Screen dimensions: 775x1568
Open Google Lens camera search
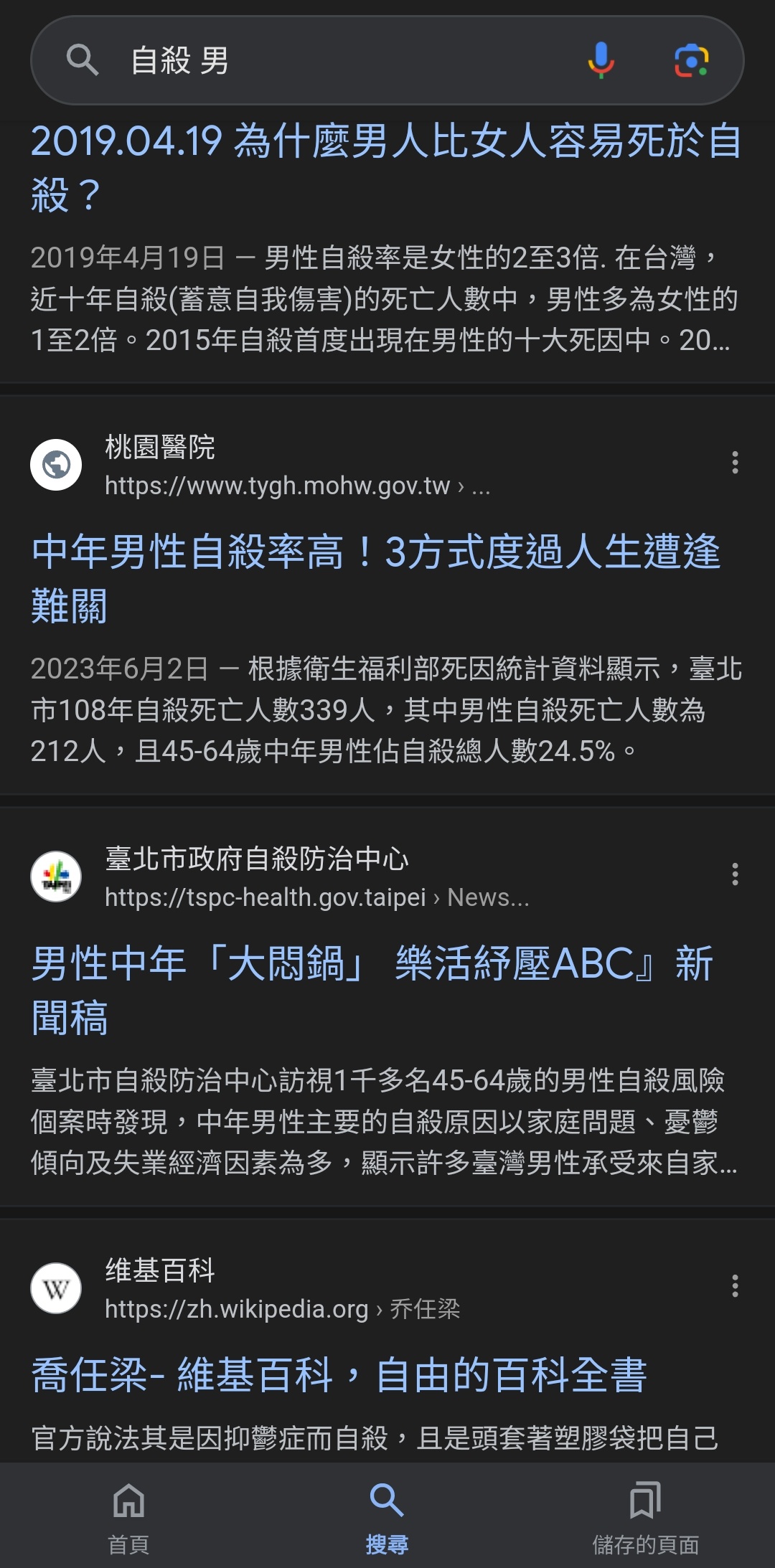click(x=691, y=60)
